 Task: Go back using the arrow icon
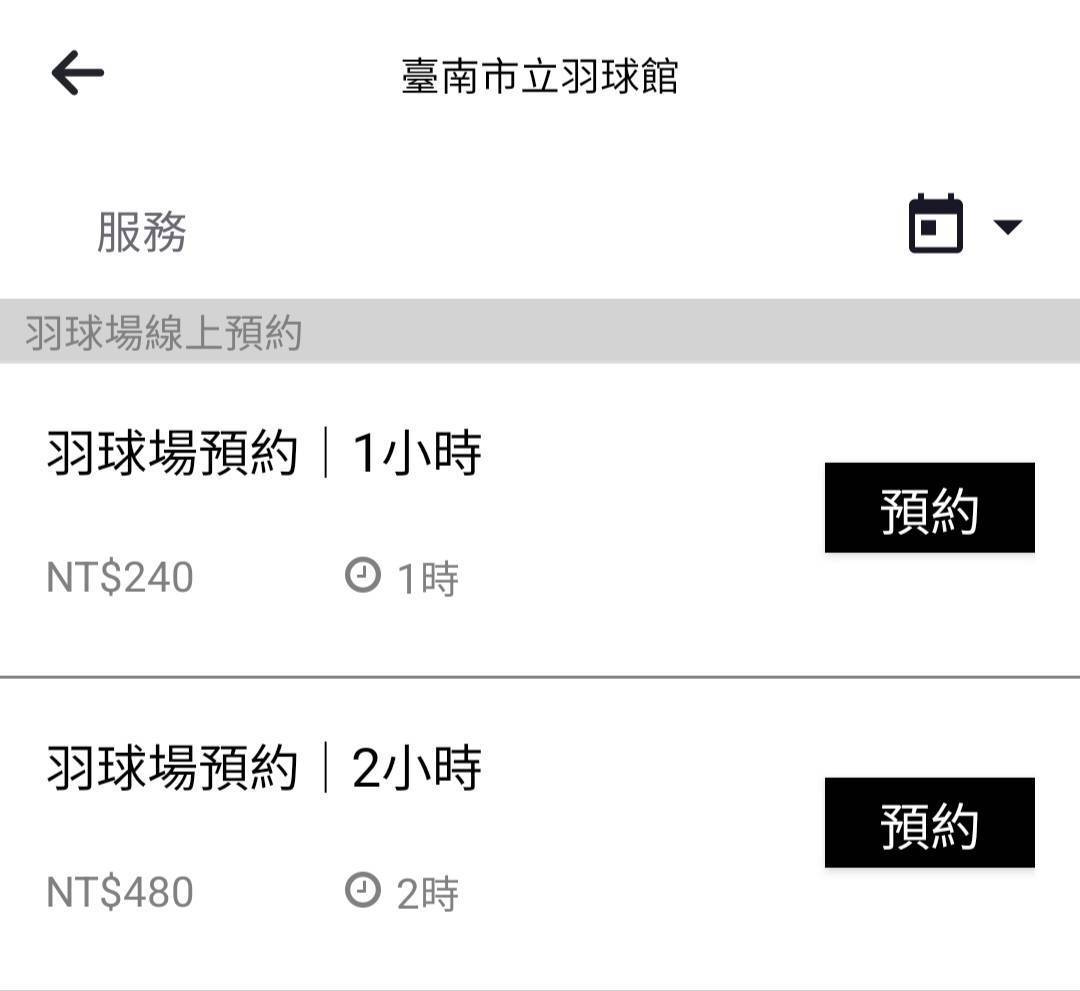pyautogui.click(x=78, y=73)
